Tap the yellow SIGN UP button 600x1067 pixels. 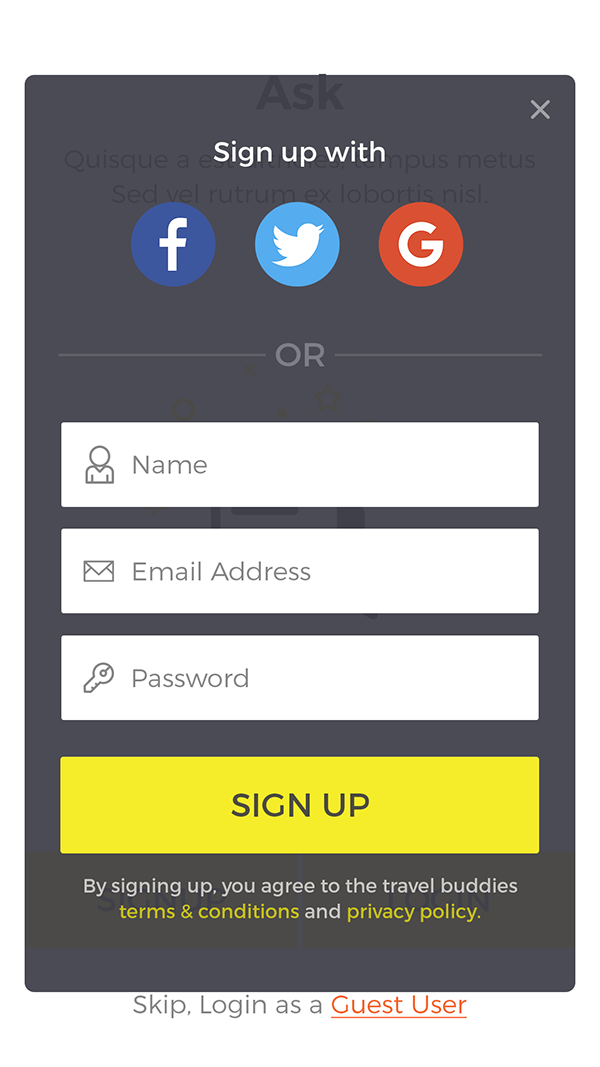click(x=300, y=805)
